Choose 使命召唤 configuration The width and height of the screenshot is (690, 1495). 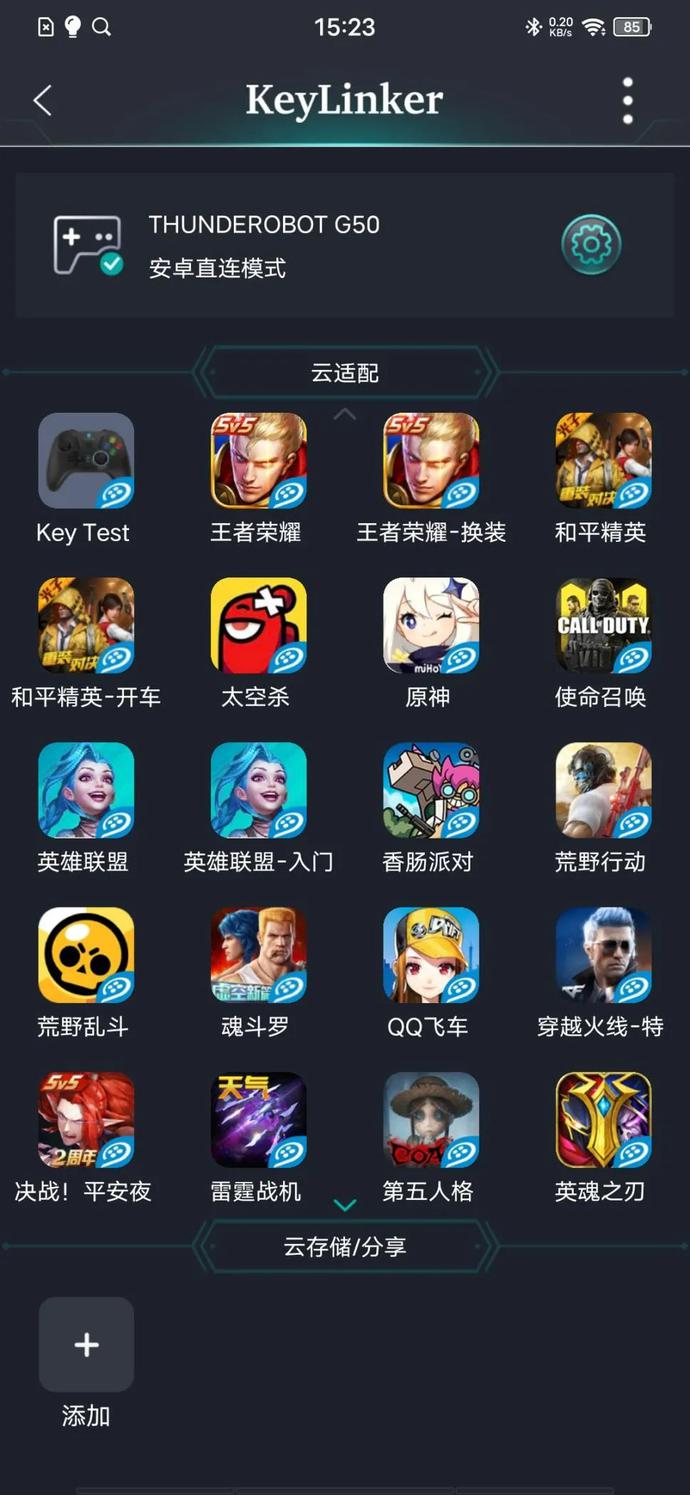[603, 626]
